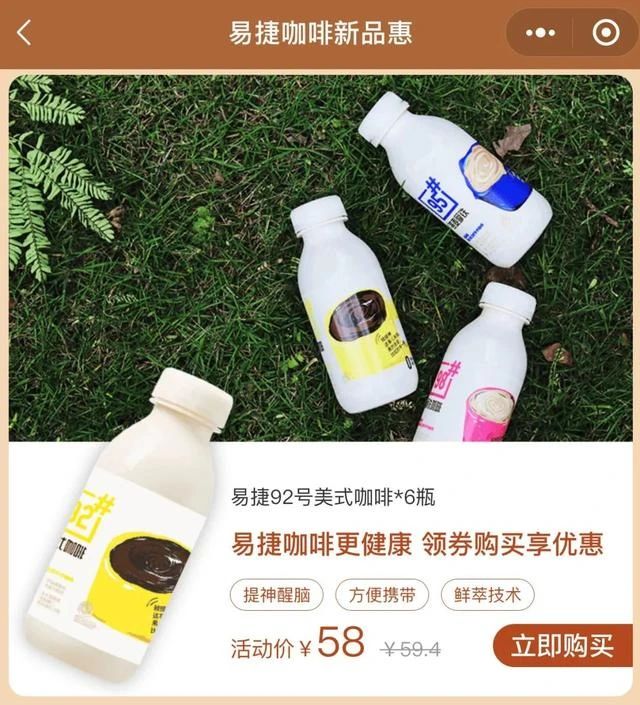Open the mini program more options menu
640x705 pixels.
(541, 33)
